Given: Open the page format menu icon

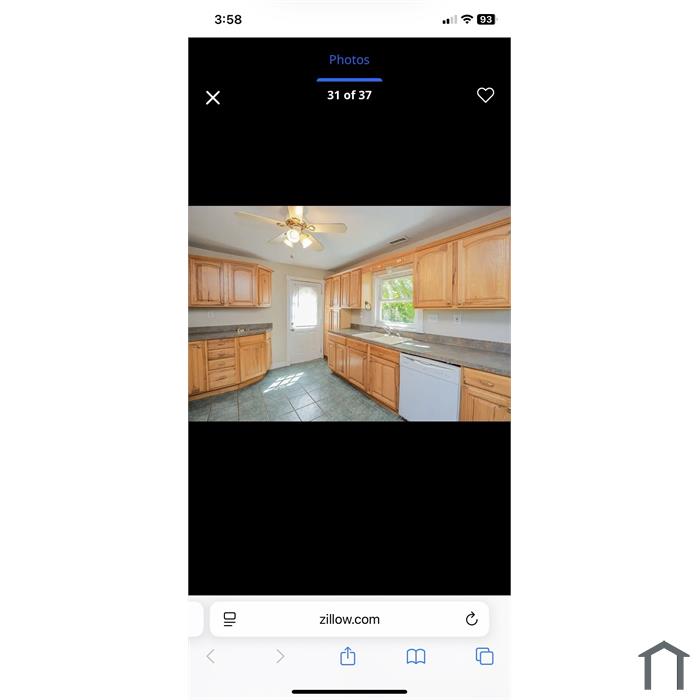Looking at the screenshot, I should click(230, 619).
